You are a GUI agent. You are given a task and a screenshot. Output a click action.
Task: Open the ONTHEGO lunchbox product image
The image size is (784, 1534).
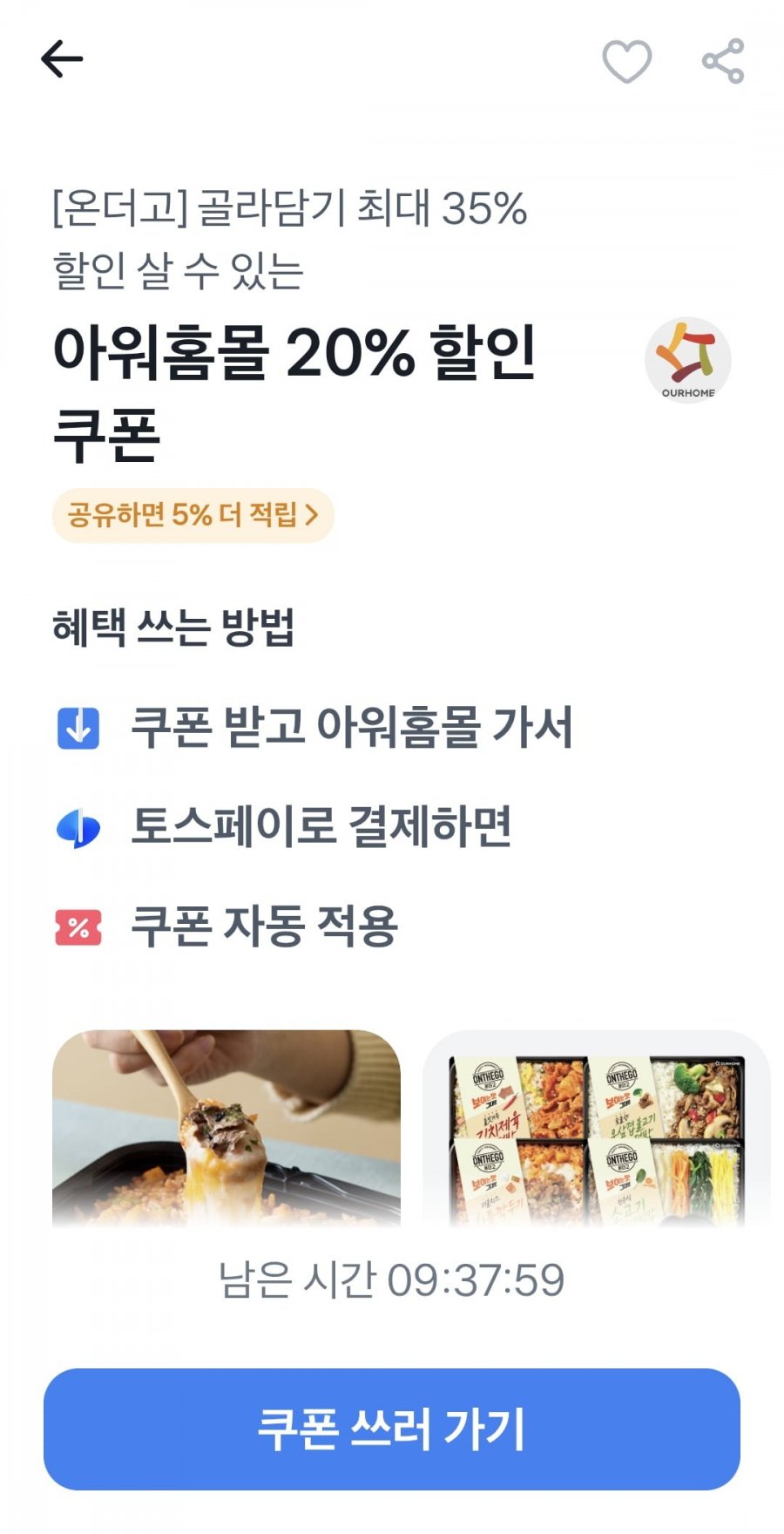coord(597,1129)
